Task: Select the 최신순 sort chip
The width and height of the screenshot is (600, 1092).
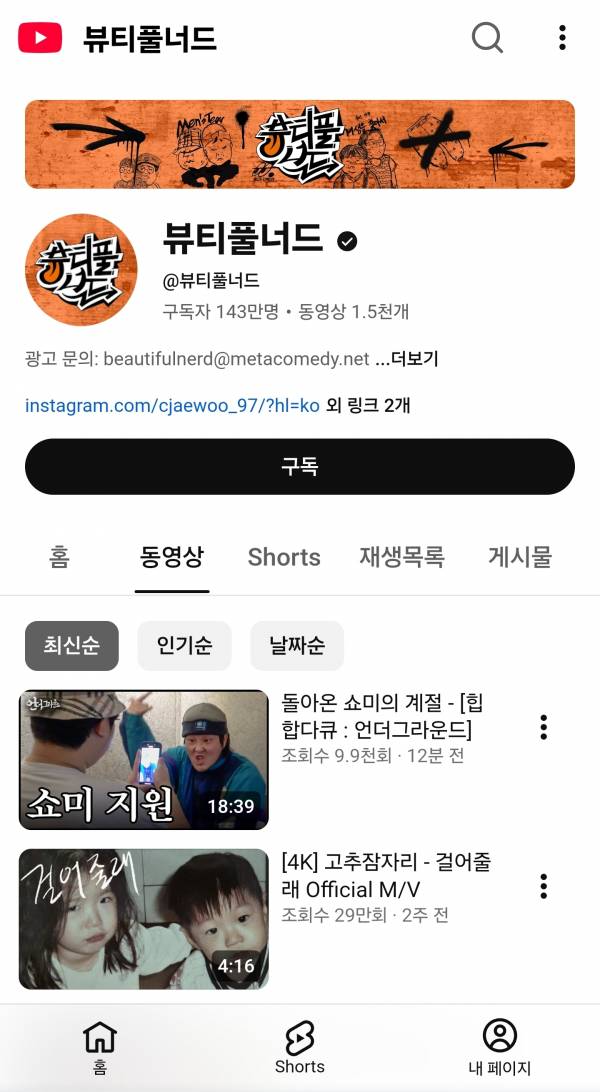Action: point(71,646)
